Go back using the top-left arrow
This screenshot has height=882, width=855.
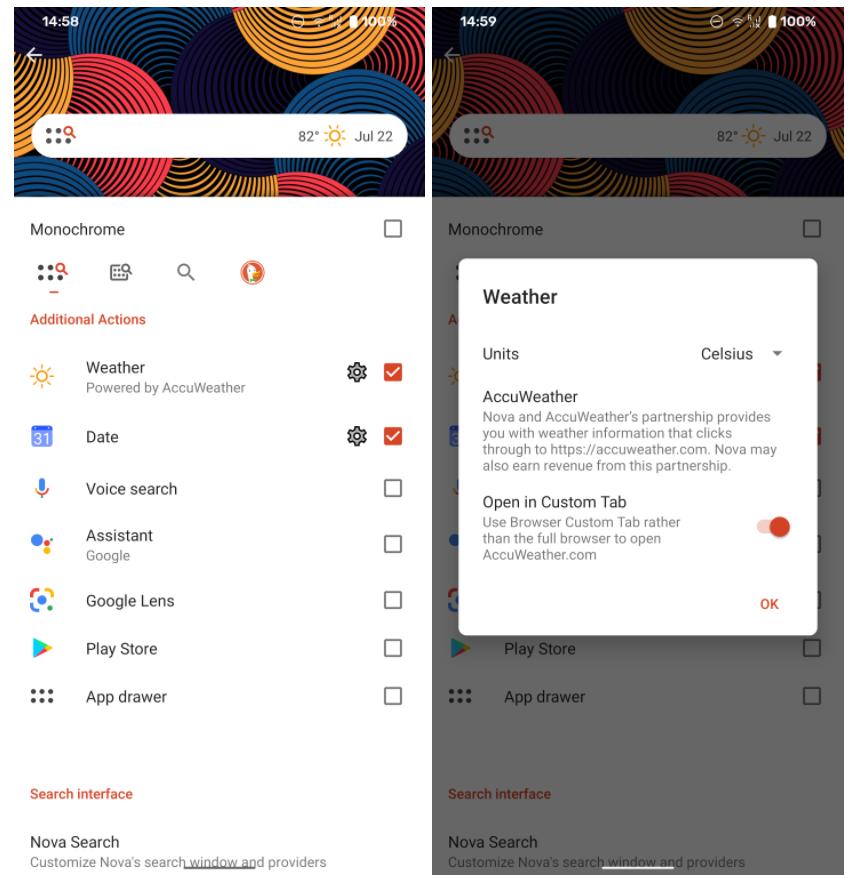tap(35, 55)
